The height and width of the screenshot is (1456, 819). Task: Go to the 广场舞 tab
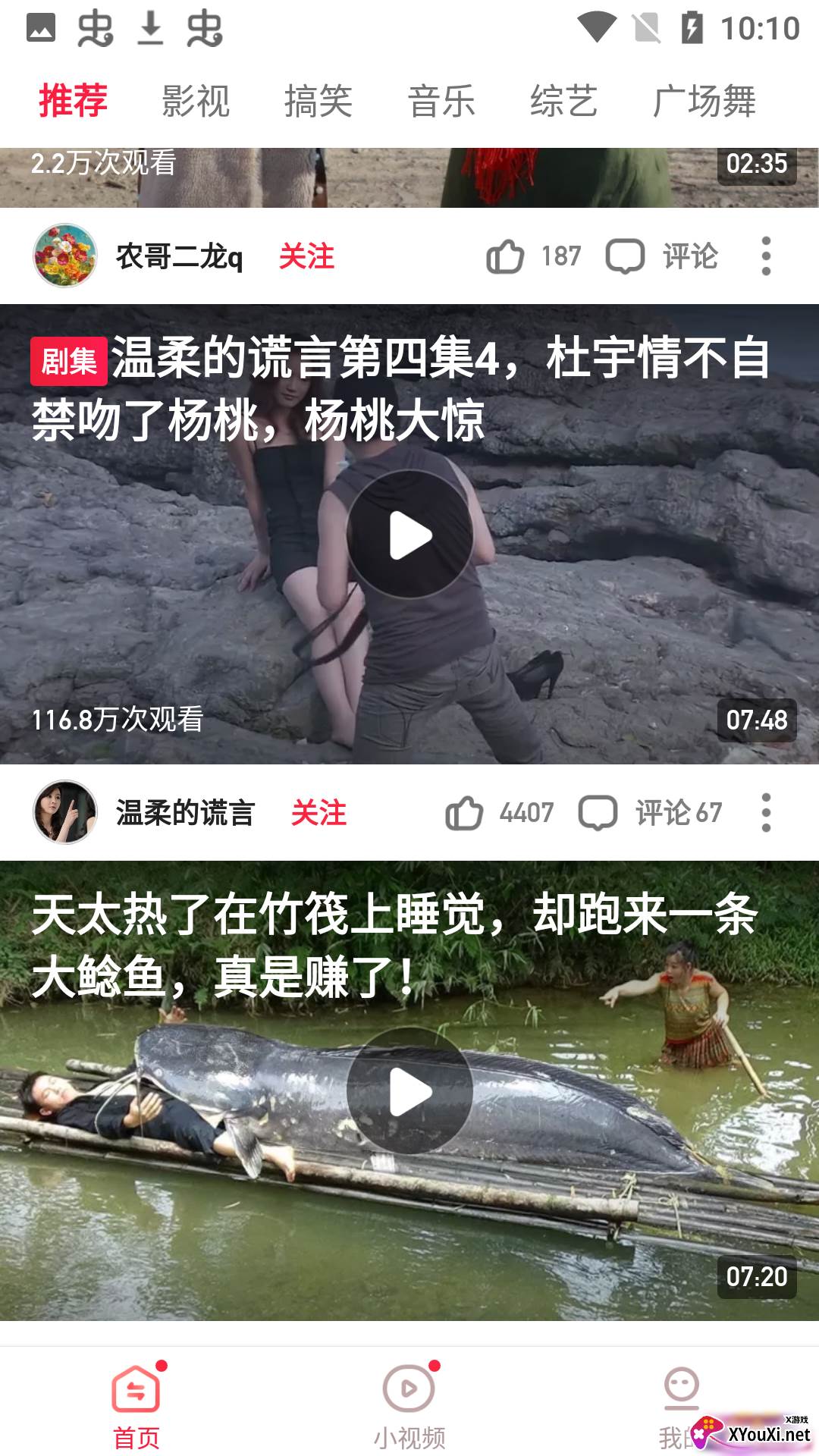pos(704,102)
